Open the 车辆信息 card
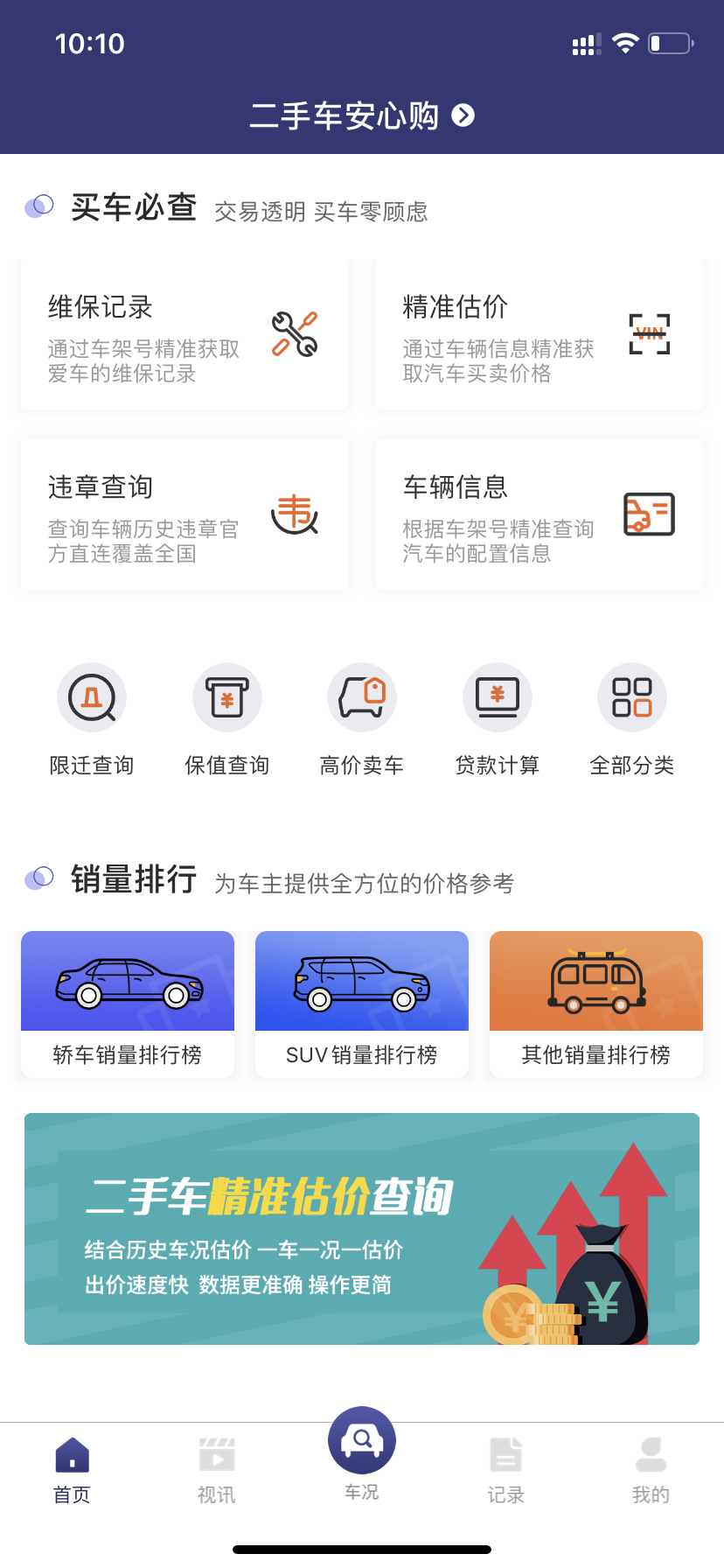The image size is (724, 1568). (x=539, y=516)
